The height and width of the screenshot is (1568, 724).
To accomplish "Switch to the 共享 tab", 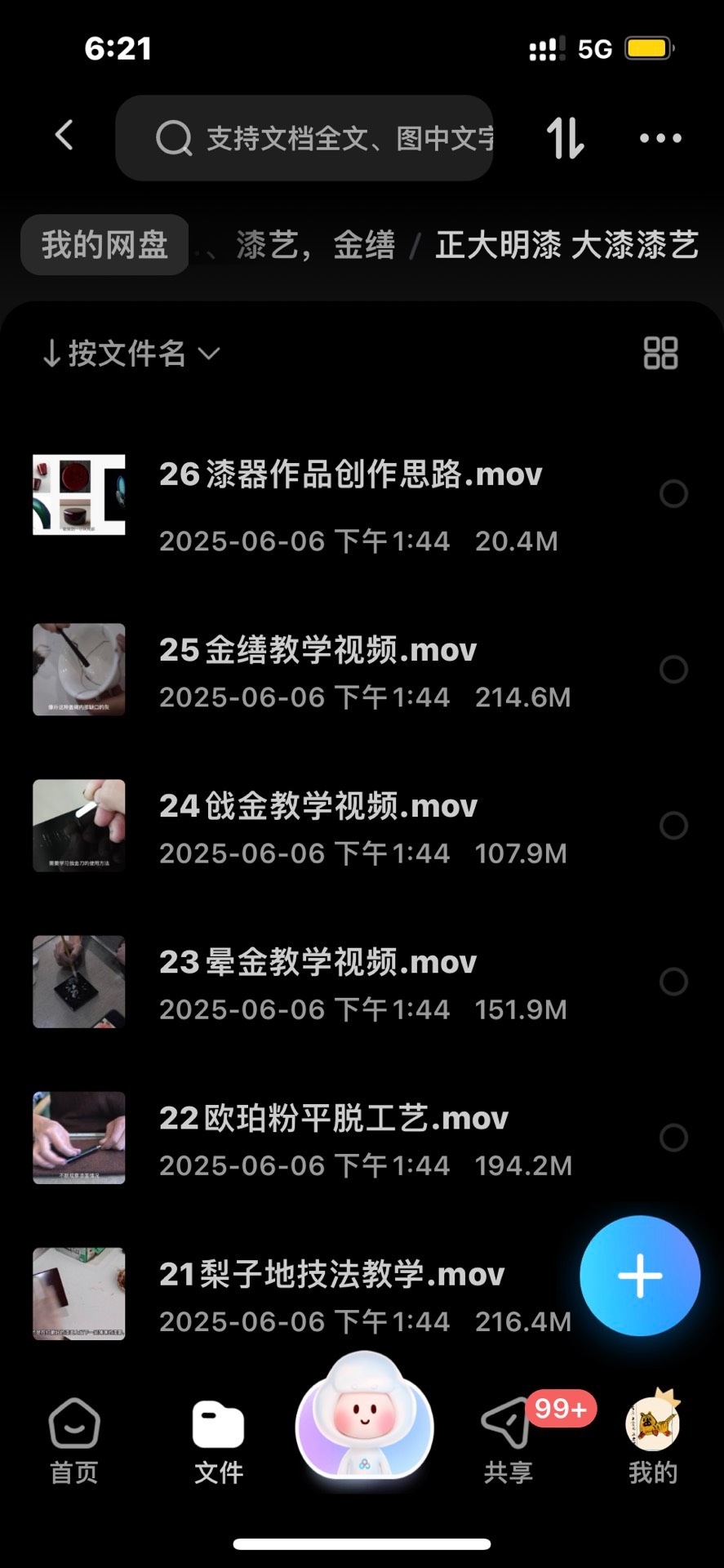I will [x=508, y=1441].
